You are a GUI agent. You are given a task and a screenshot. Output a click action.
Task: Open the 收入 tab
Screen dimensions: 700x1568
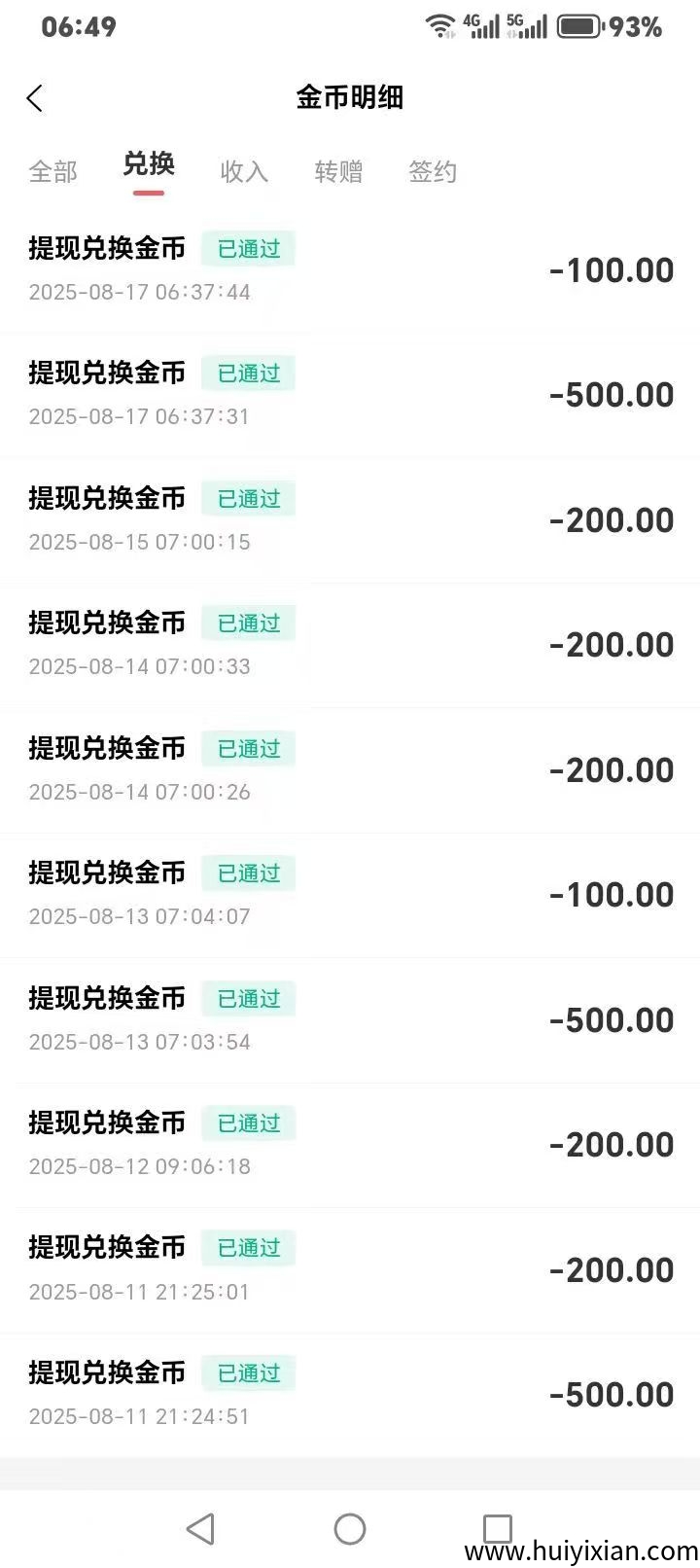coord(244,172)
